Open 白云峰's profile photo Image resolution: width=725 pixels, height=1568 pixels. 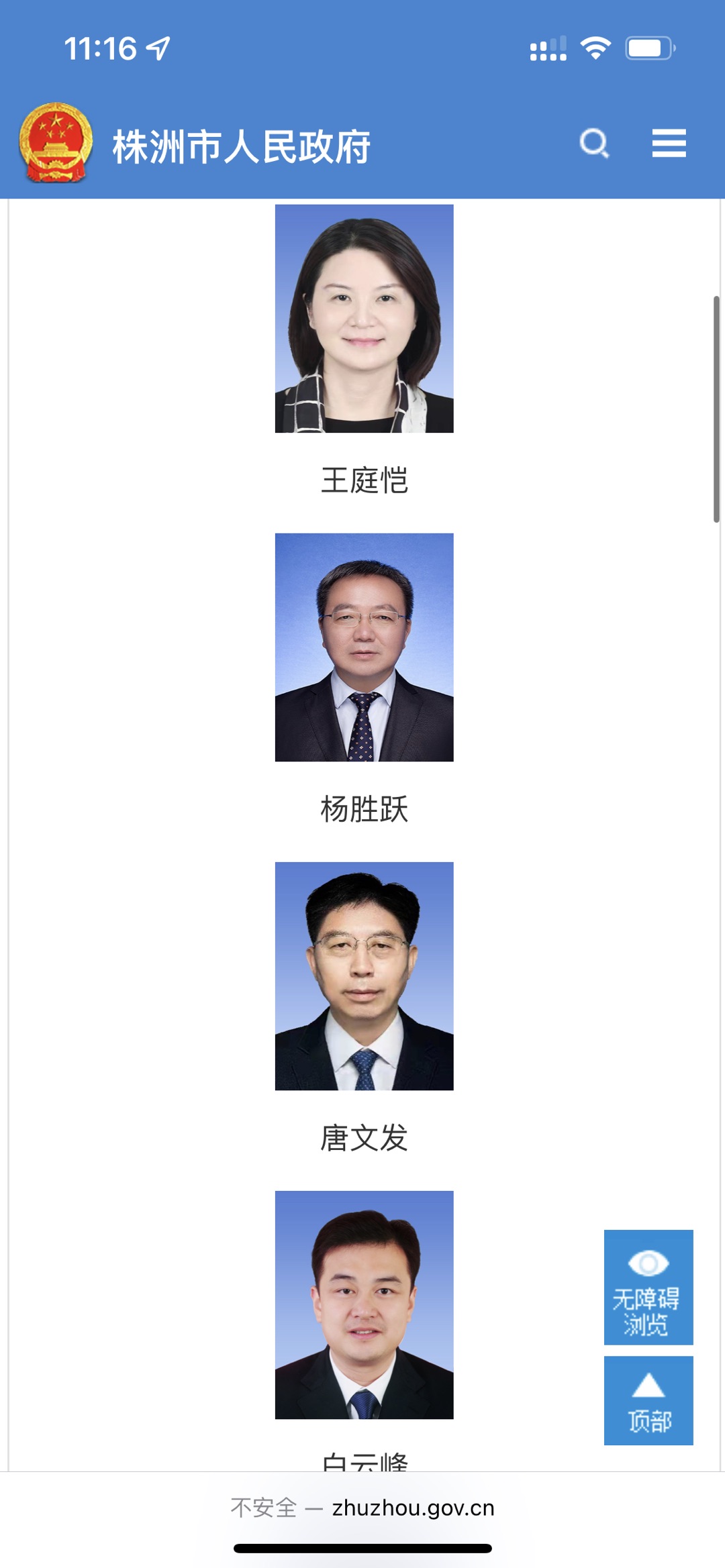point(364,1305)
